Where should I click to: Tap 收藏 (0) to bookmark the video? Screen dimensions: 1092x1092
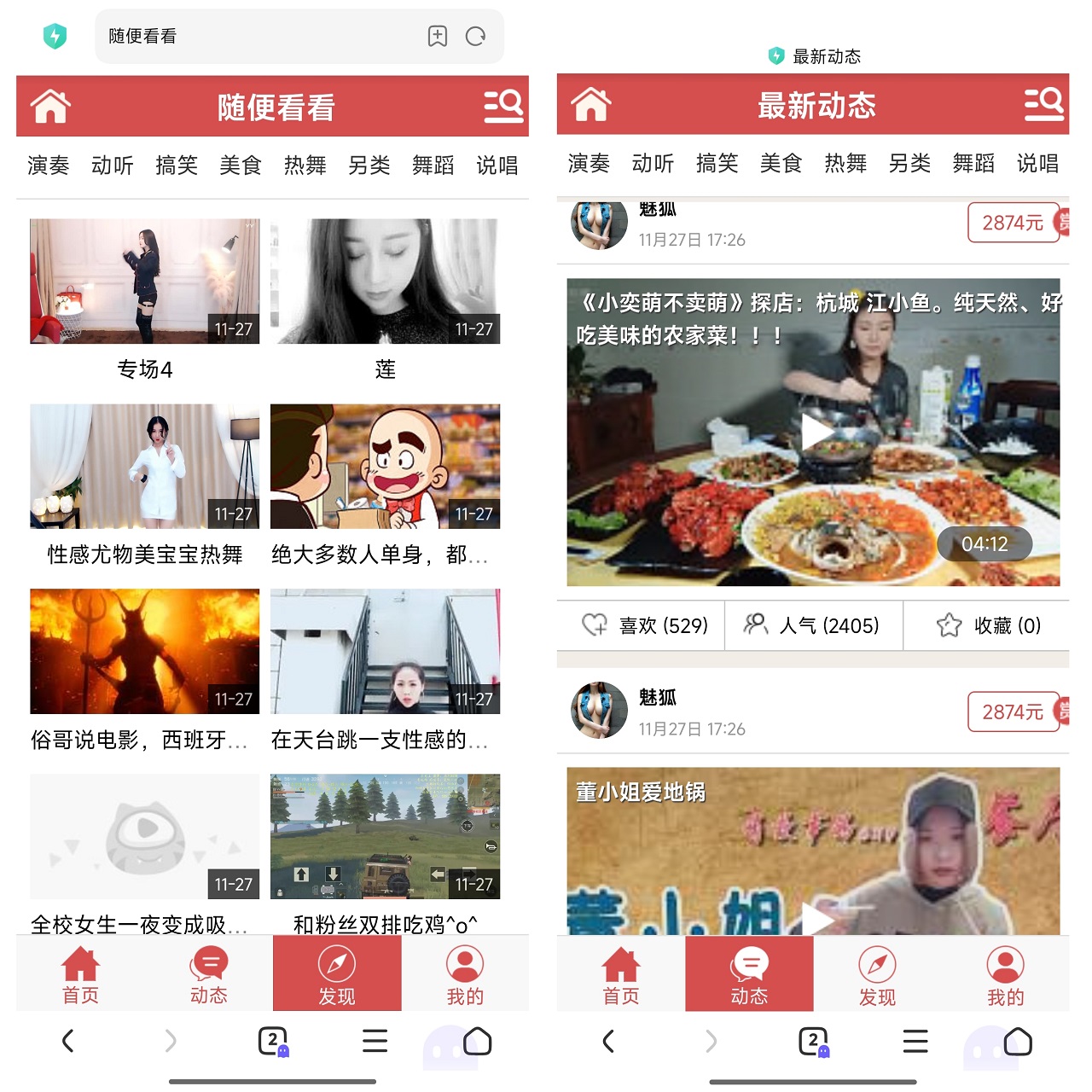click(989, 625)
